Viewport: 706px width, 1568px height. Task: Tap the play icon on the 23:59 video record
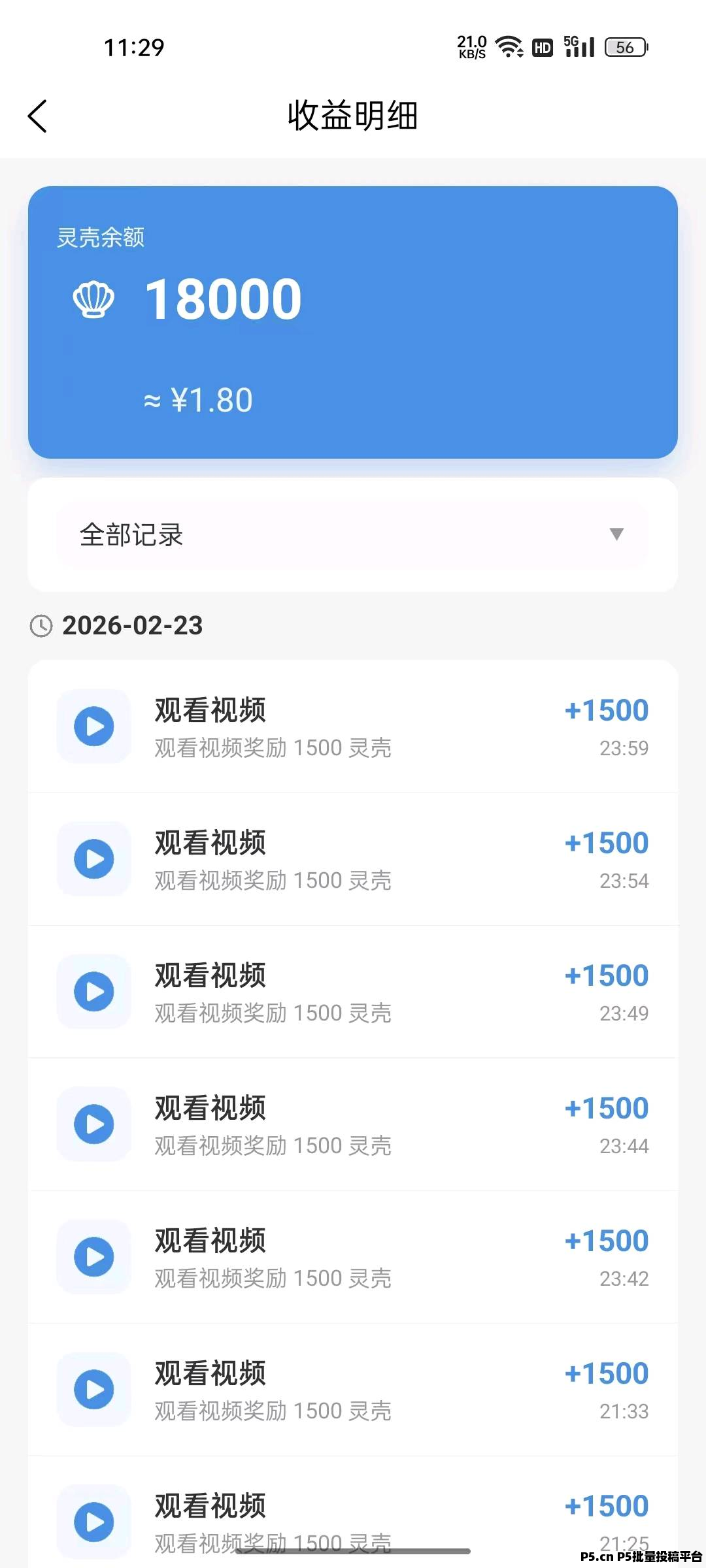93,727
